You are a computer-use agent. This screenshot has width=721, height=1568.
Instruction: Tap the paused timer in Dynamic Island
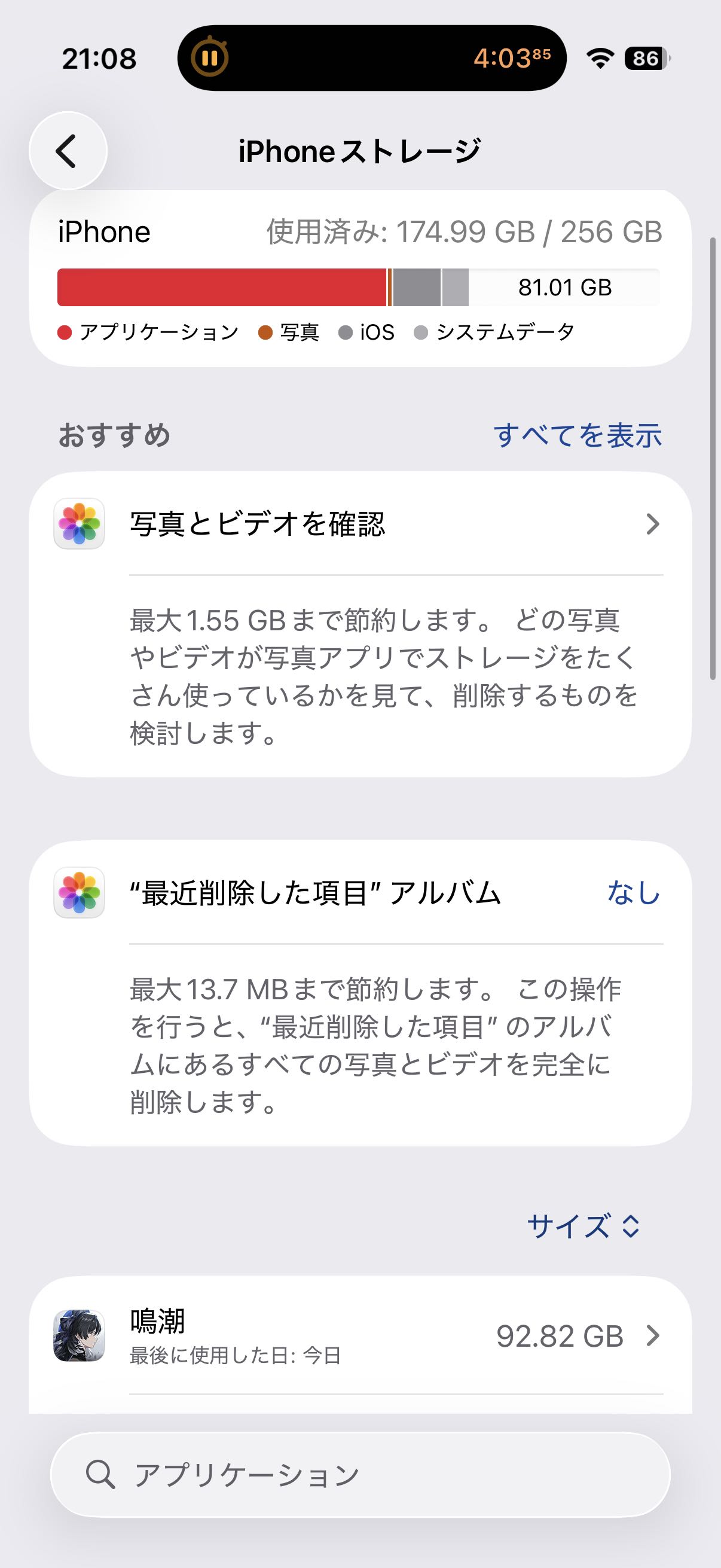click(x=210, y=59)
